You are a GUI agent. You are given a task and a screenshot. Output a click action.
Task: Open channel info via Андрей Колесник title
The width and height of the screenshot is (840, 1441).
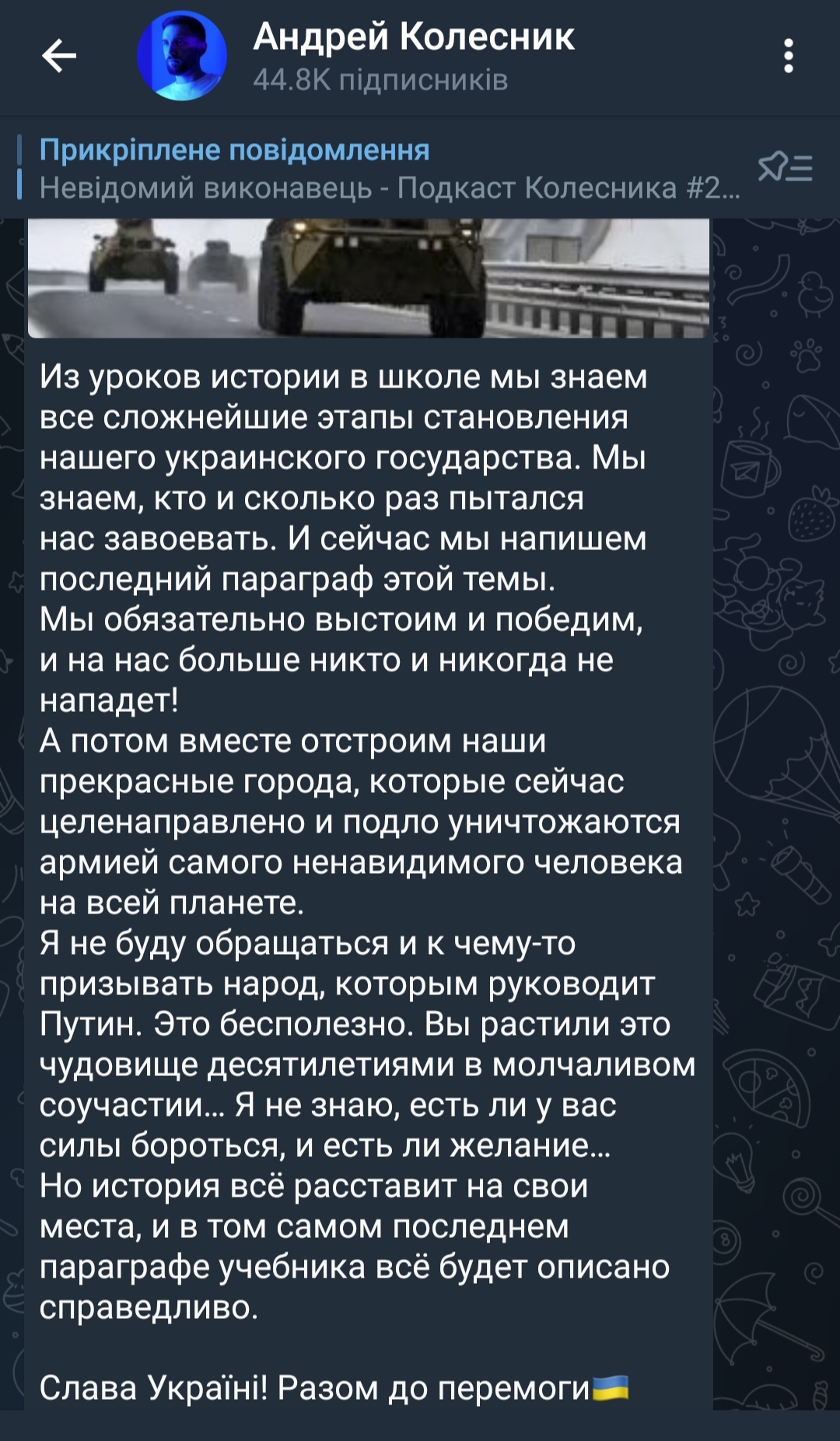(414, 37)
